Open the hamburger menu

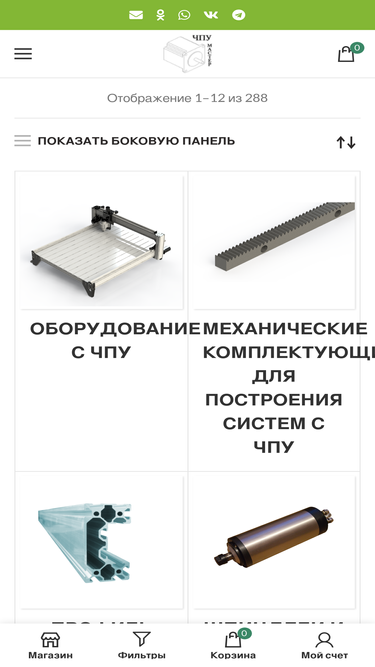[23, 54]
